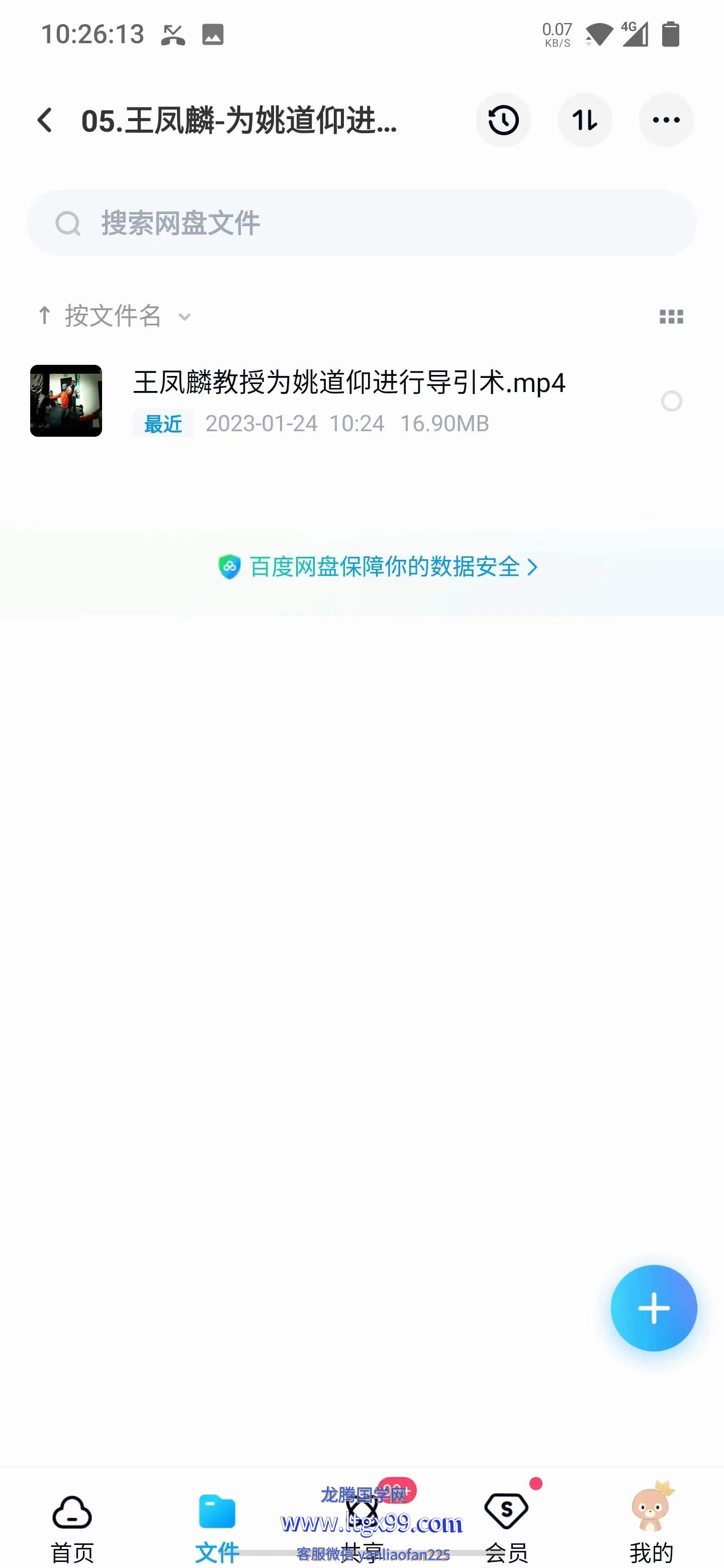Image resolution: width=724 pixels, height=1568 pixels.
Task: Open the recent history clock icon
Action: [503, 120]
